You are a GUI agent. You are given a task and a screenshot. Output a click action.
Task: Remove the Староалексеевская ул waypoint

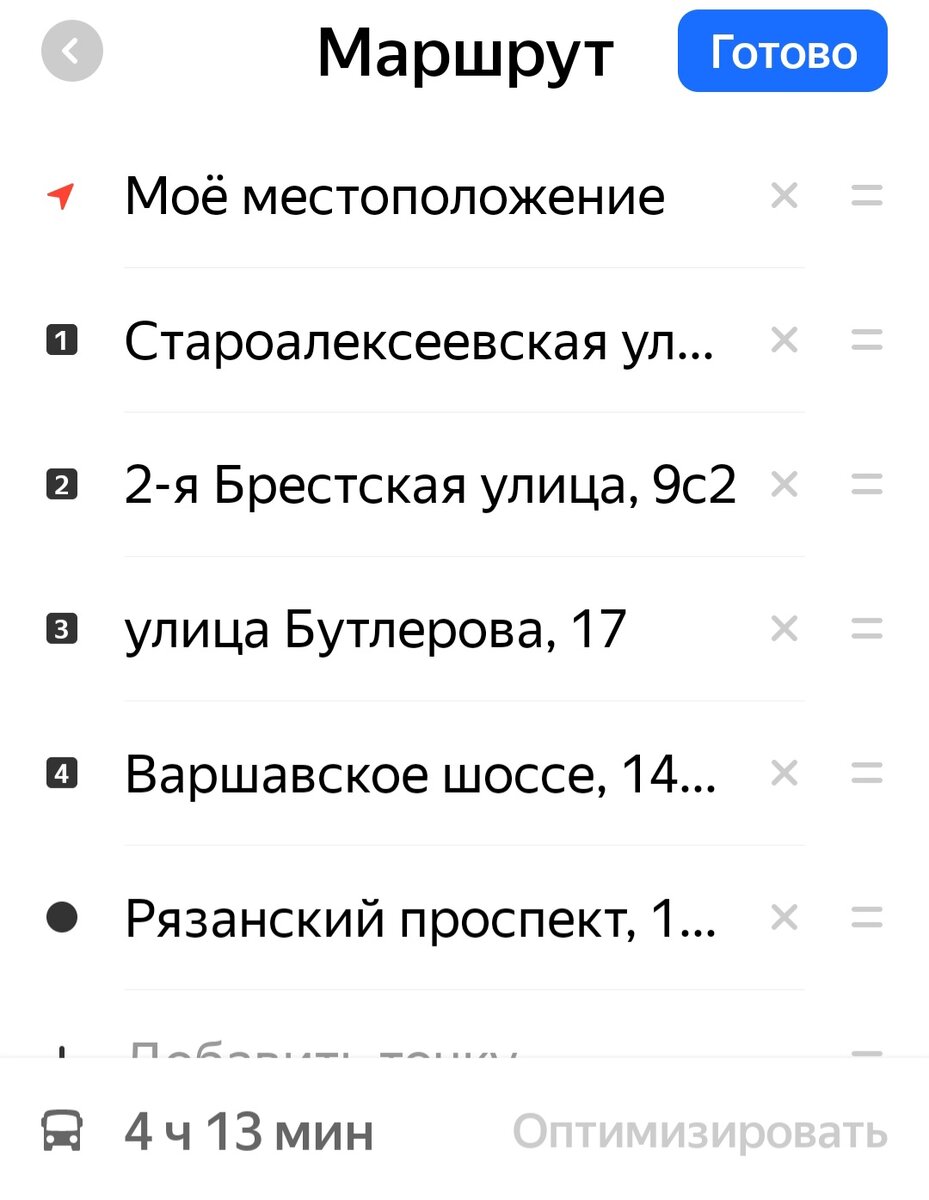pyautogui.click(x=785, y=340)
